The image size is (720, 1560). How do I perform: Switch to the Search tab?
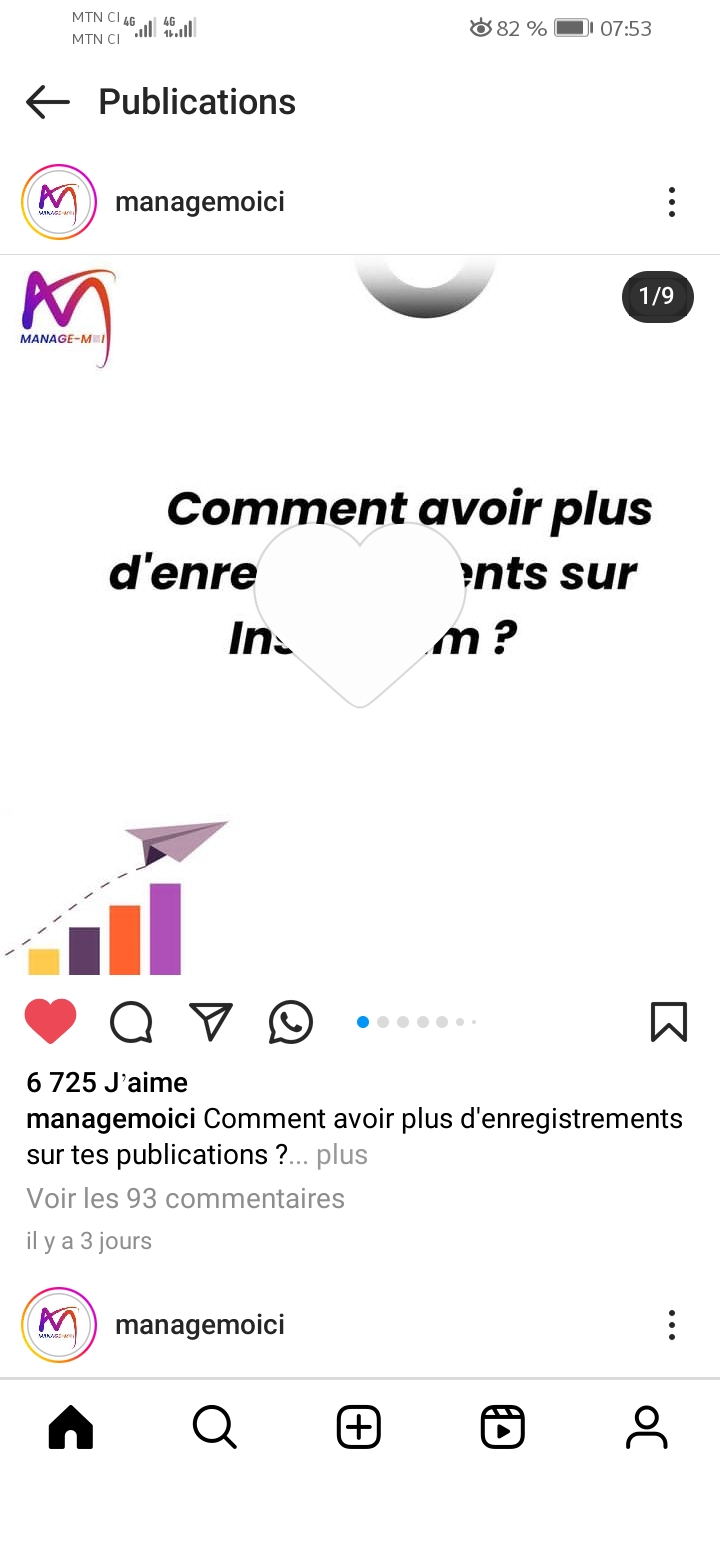[214, 1427]
